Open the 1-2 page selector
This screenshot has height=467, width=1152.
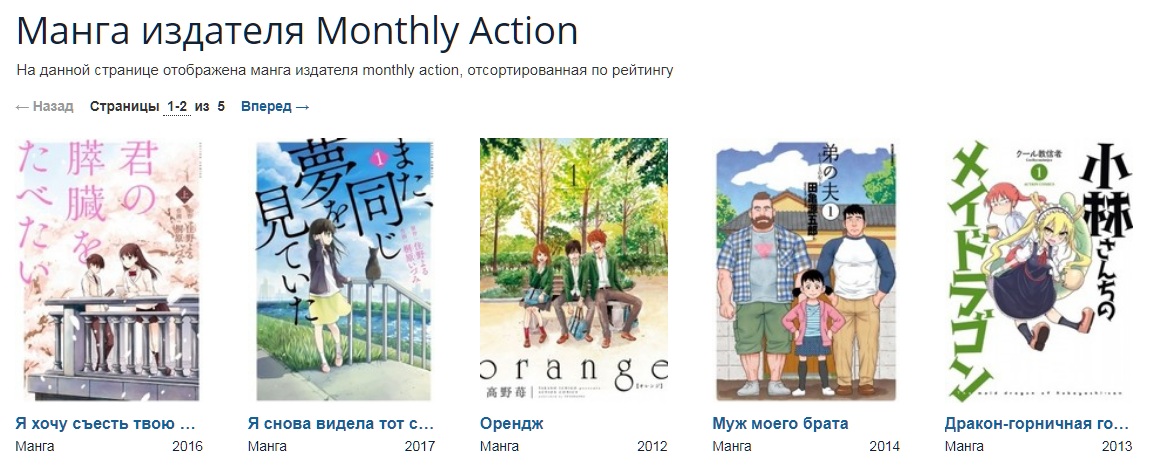pyautogui.click(x=177, y=106)
